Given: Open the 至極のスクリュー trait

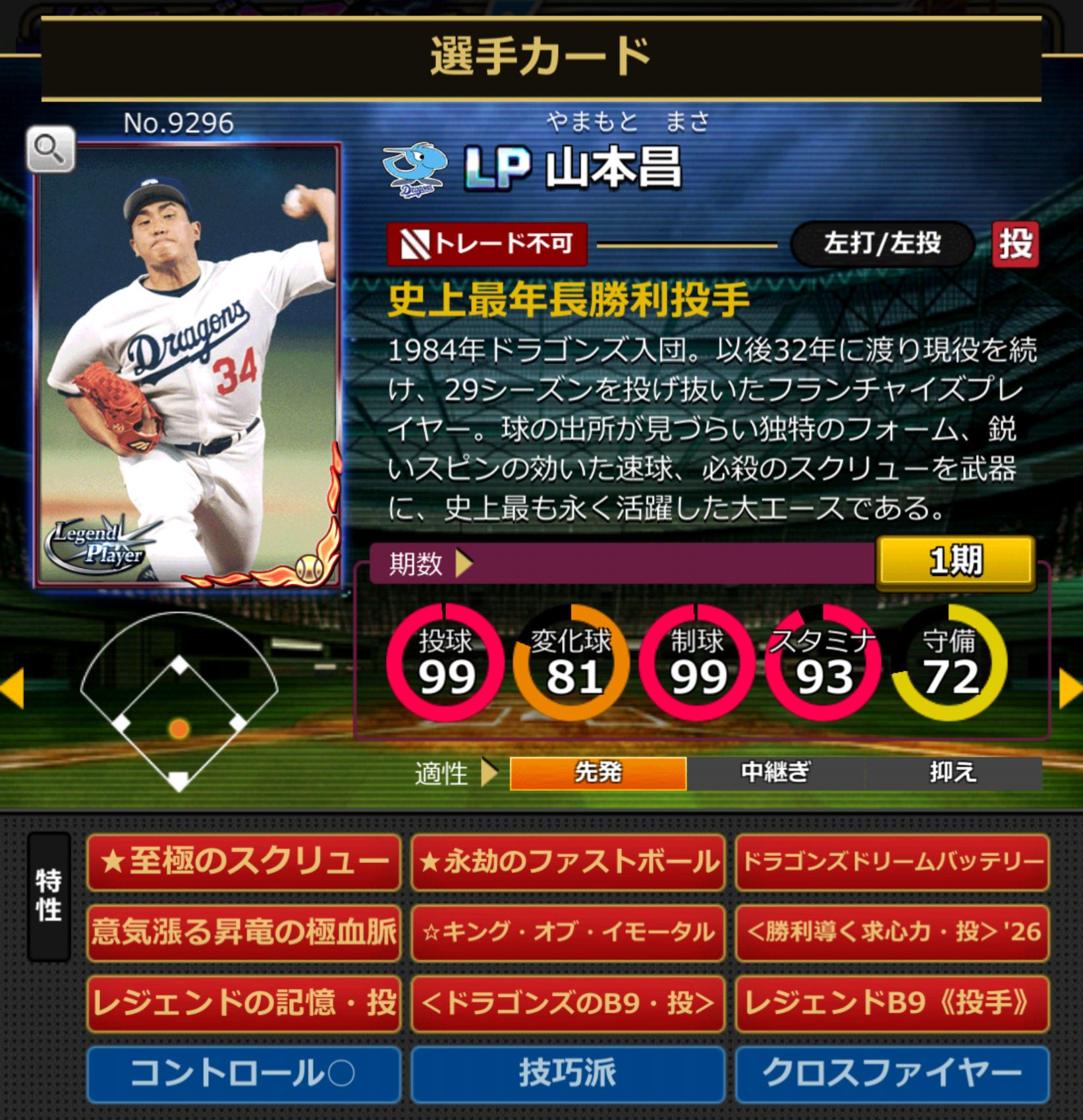Looking at the screenshot, I should click(244, 862).
